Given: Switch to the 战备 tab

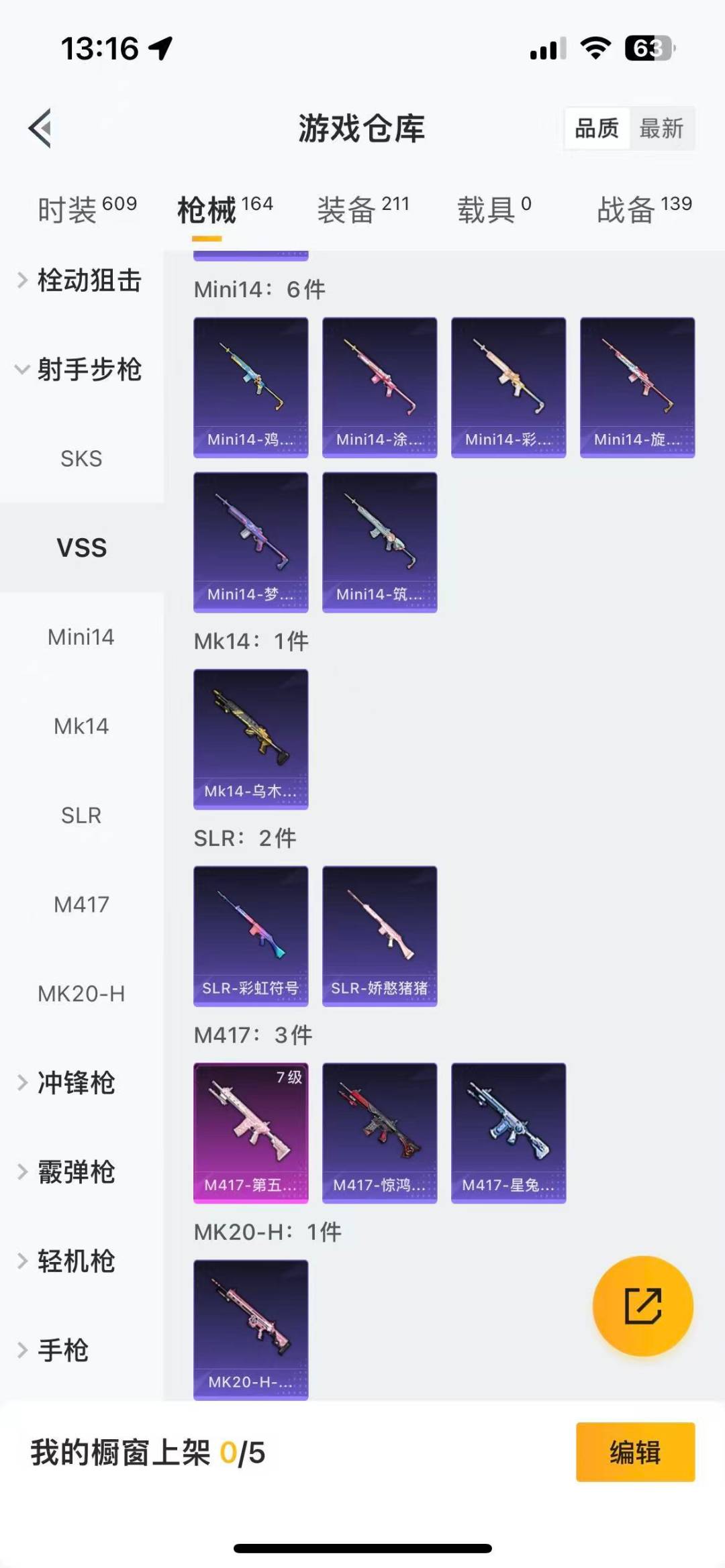Looking at the screenshot, I should tap(644, 210).
